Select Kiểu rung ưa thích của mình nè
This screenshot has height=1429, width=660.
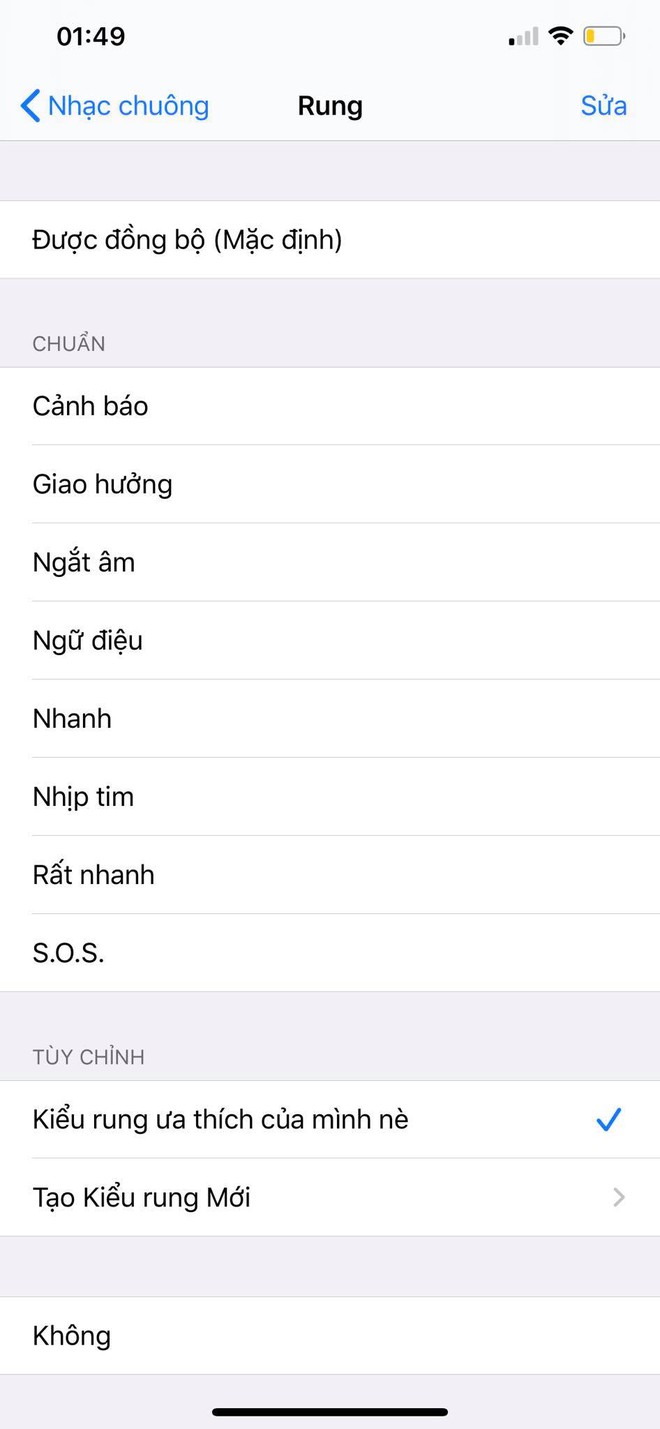point(330,1120)
